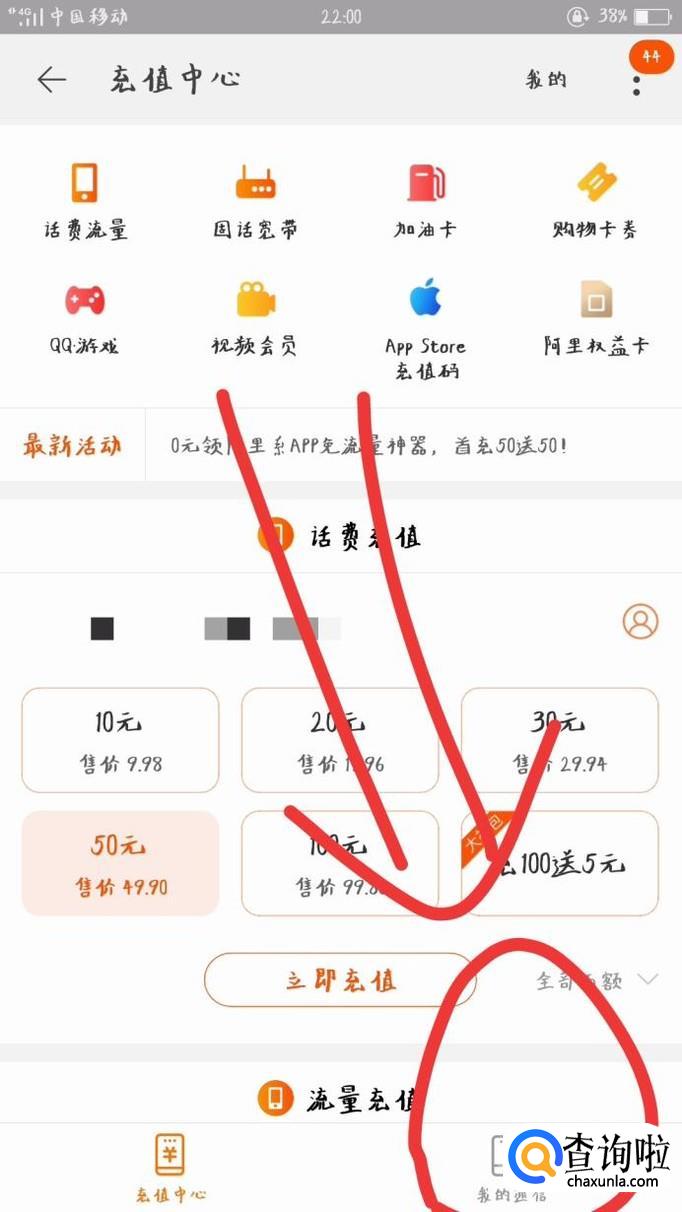Screen dimensions: 682x1212
Task: Open 话费流量 recharge
Action: click(x=85, y=201)
